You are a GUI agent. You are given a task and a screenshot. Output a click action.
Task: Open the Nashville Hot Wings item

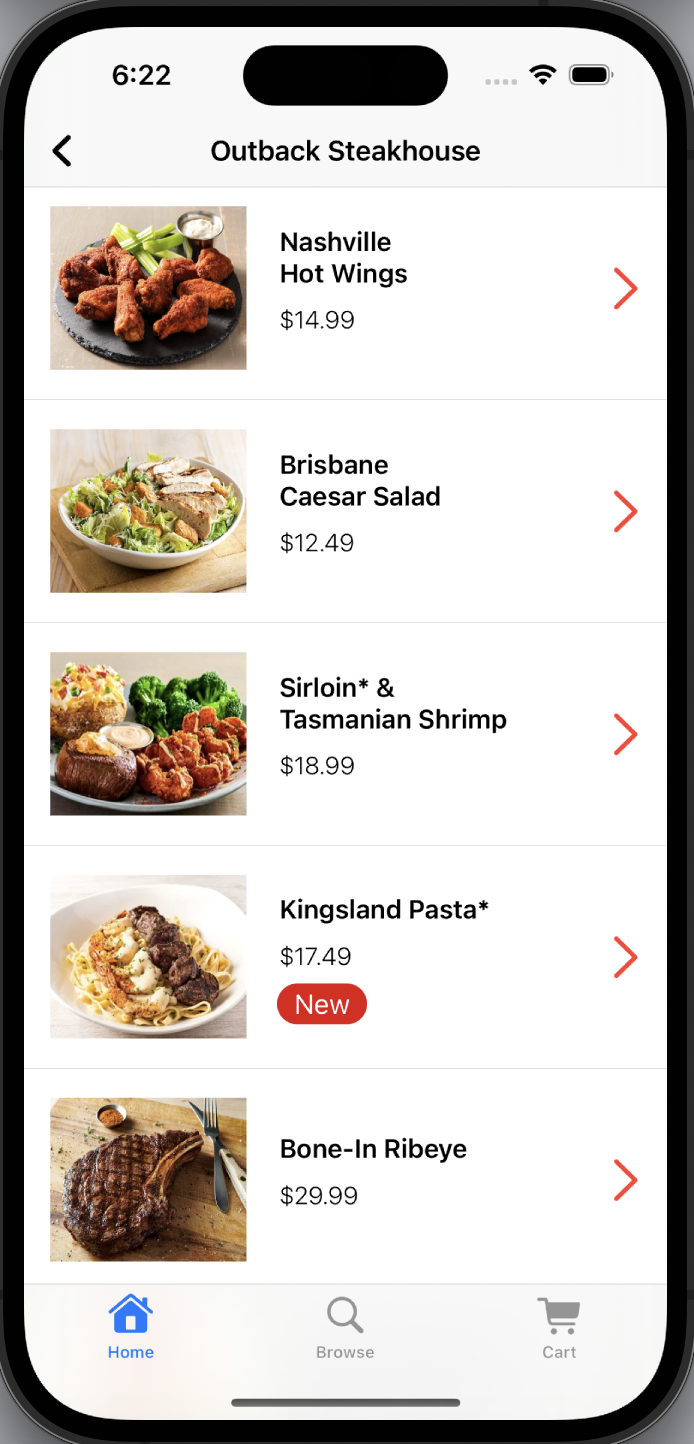pos(345,288)
